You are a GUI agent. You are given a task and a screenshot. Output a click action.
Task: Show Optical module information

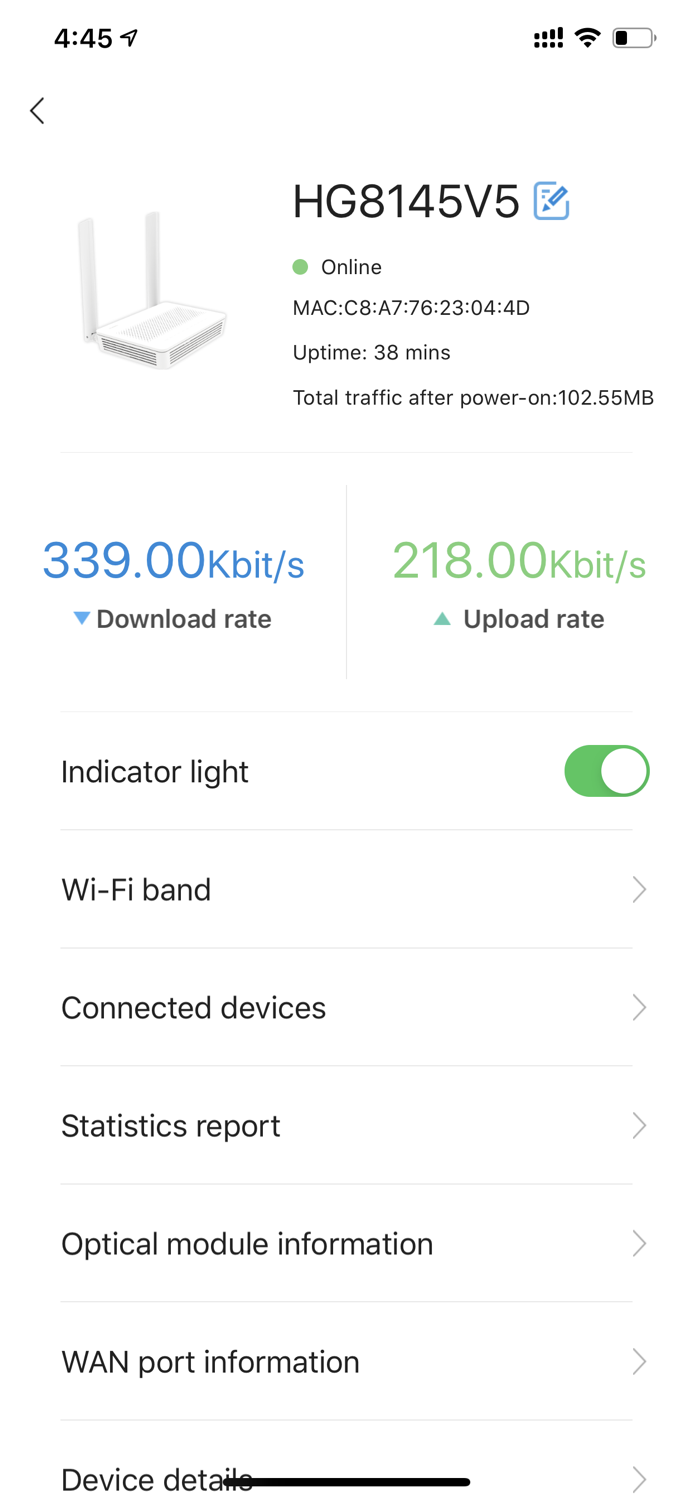[346, 1243]
